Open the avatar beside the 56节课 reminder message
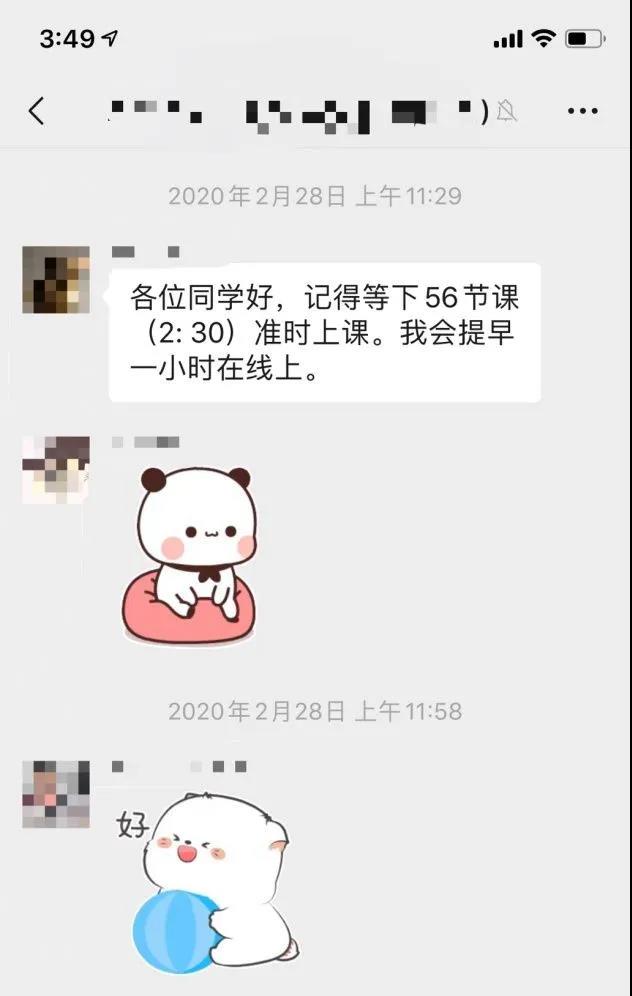This screenshot has height=996, width=632. coord(56,280)
